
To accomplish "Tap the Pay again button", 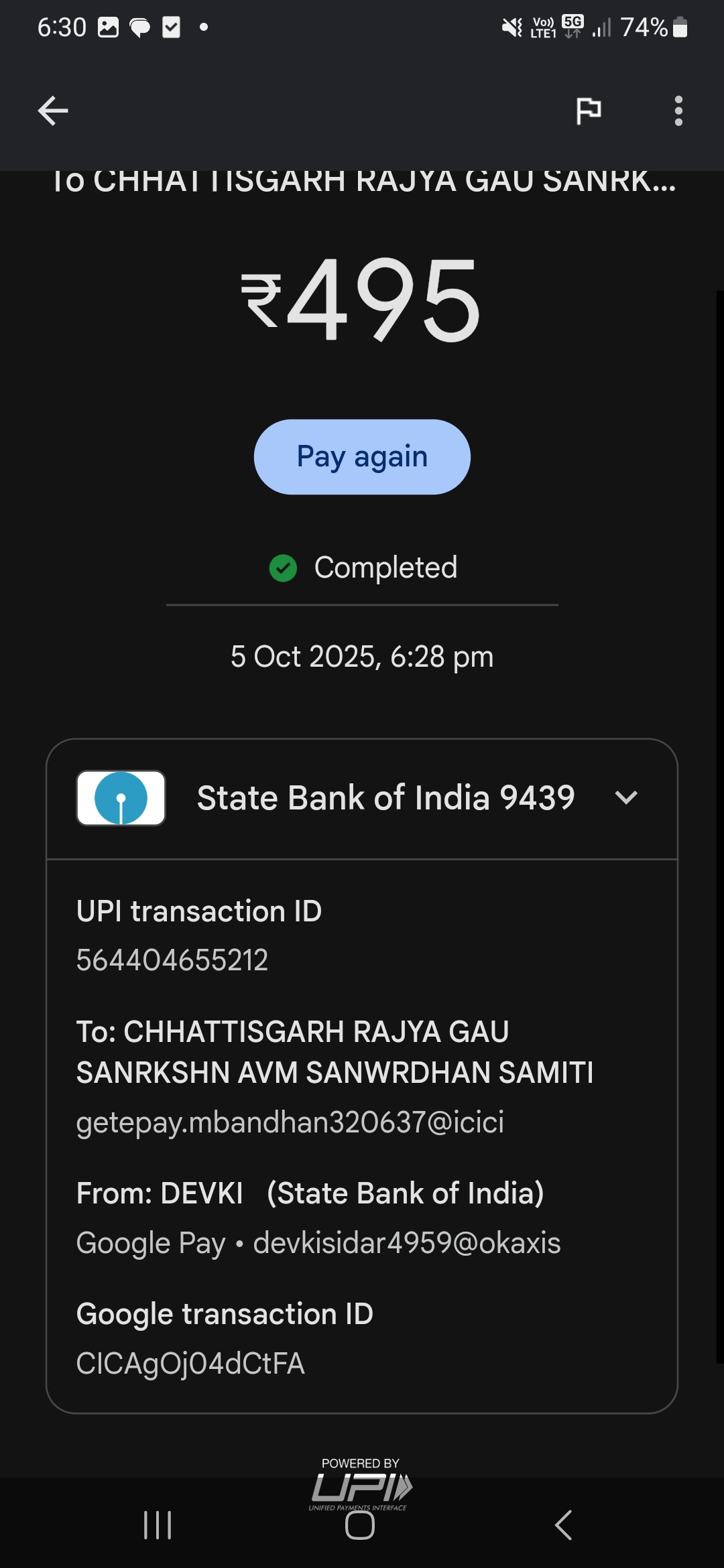I will point(362,457).
